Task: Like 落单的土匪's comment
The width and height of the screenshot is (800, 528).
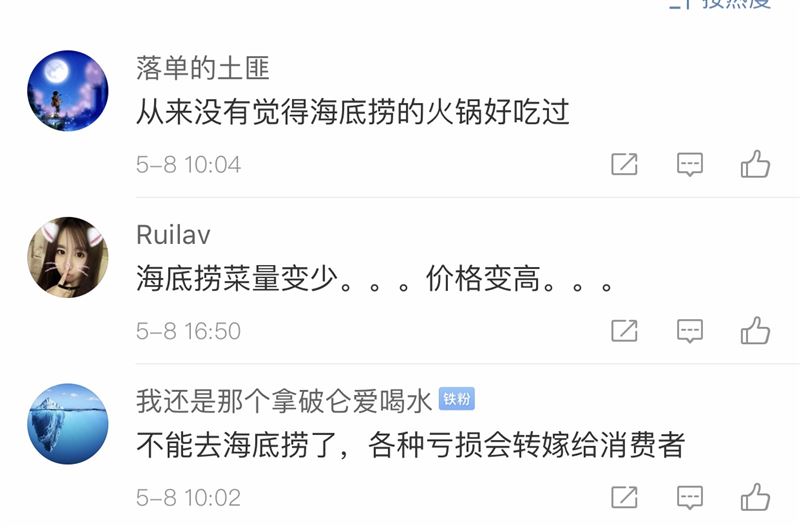Action: click(x=755, y=164)
